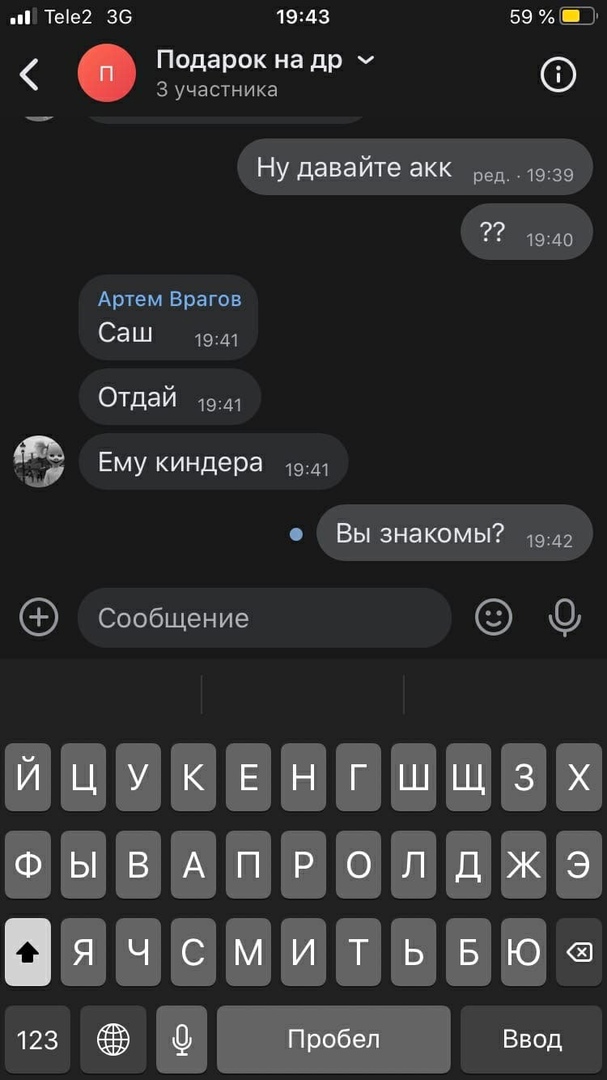Open the group chat avatar
The width and height of the screenshot is (607, 1080).
pos(107,74)
